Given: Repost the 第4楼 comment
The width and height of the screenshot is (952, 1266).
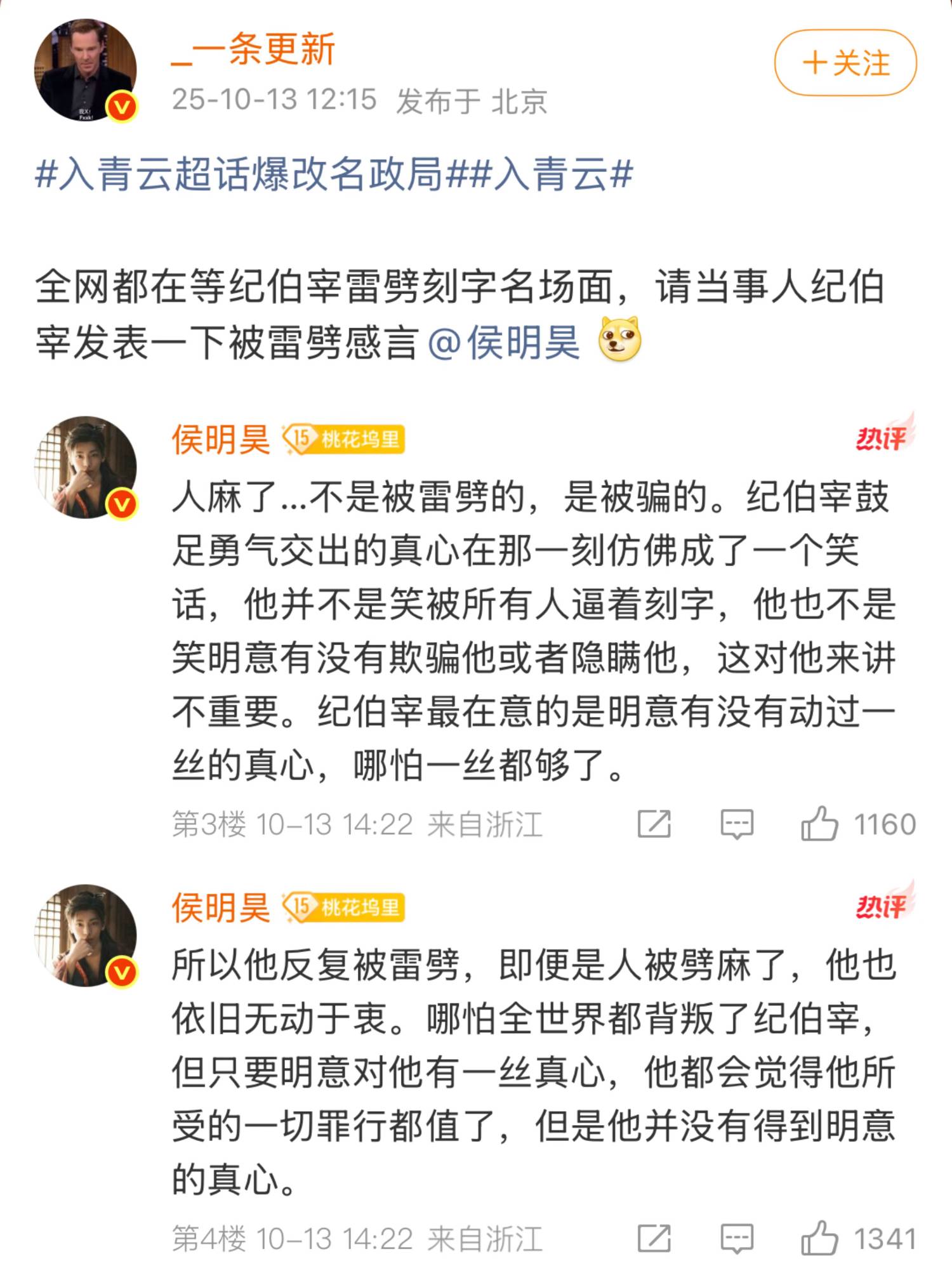Looking at the screenshot, I should [x=654, y=1238].
